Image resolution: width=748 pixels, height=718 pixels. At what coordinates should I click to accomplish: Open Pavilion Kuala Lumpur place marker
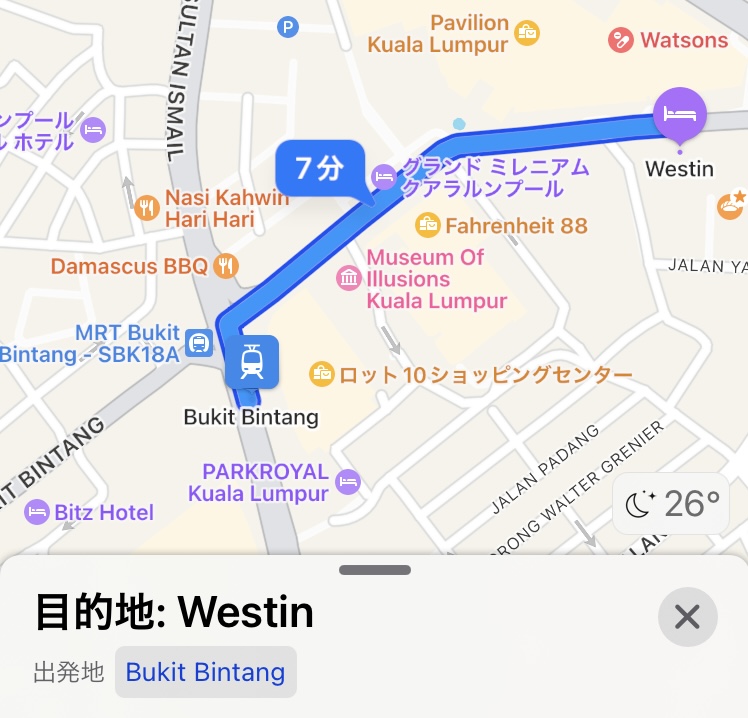[526, 34]
